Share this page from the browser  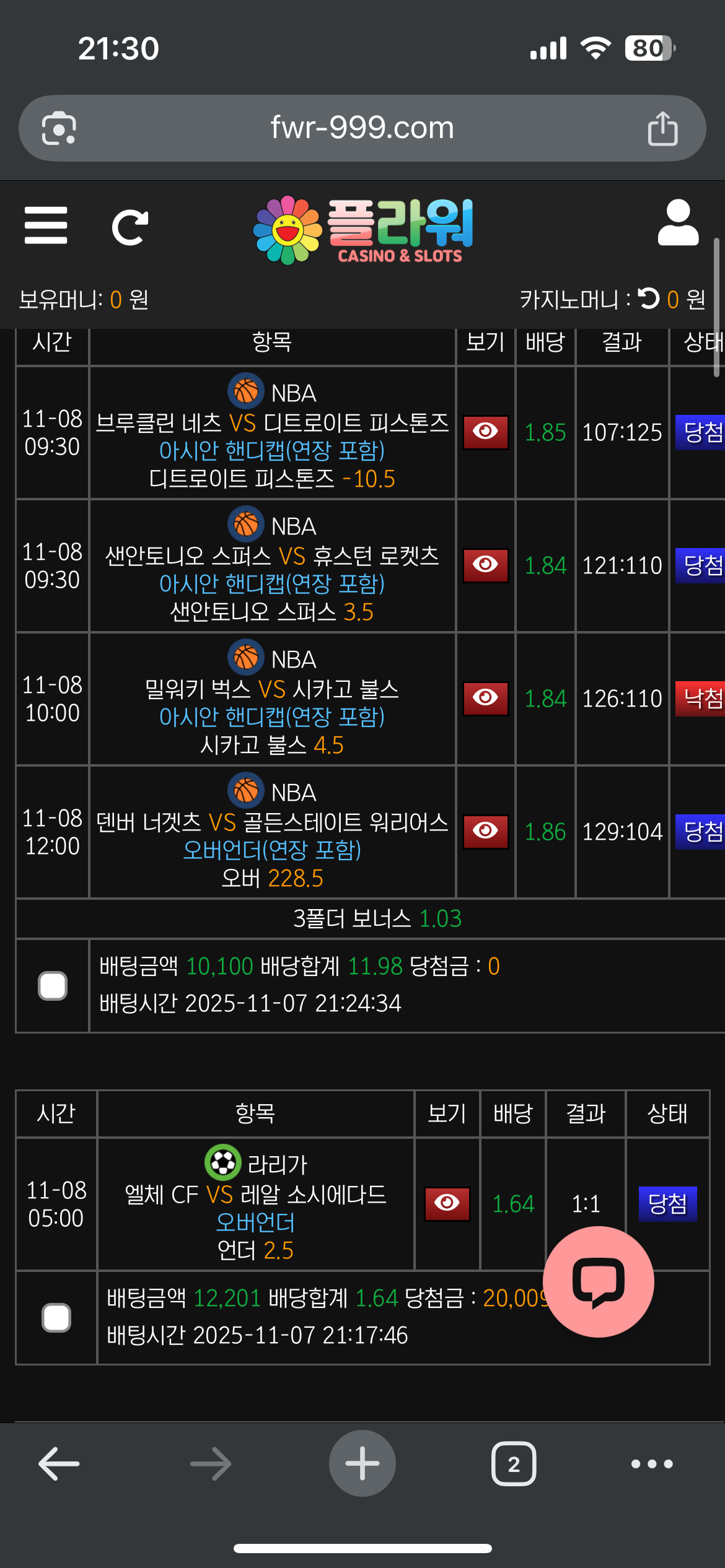point(662,129)
